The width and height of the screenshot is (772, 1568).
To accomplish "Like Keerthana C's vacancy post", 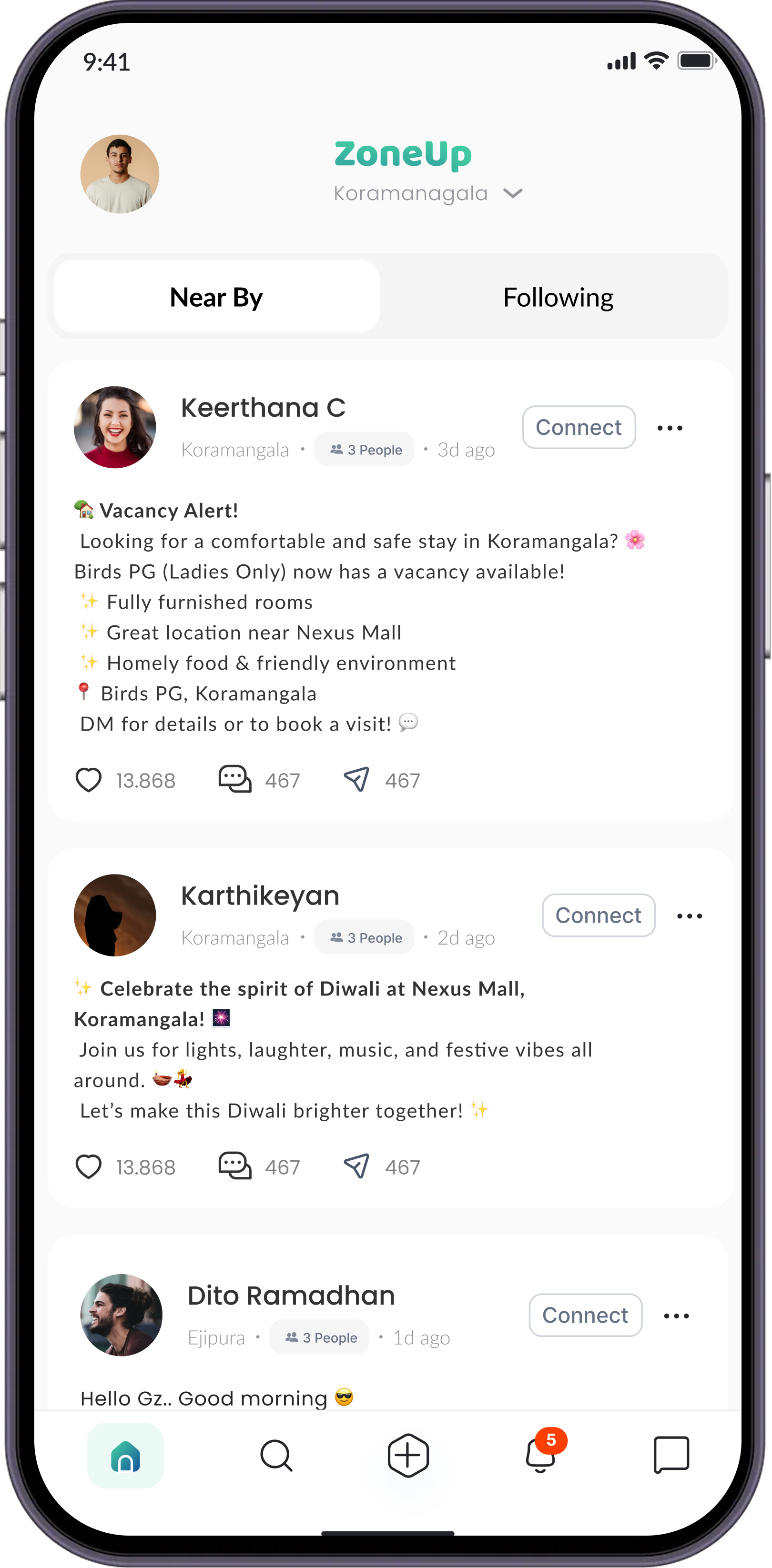I will click(88, 780).
